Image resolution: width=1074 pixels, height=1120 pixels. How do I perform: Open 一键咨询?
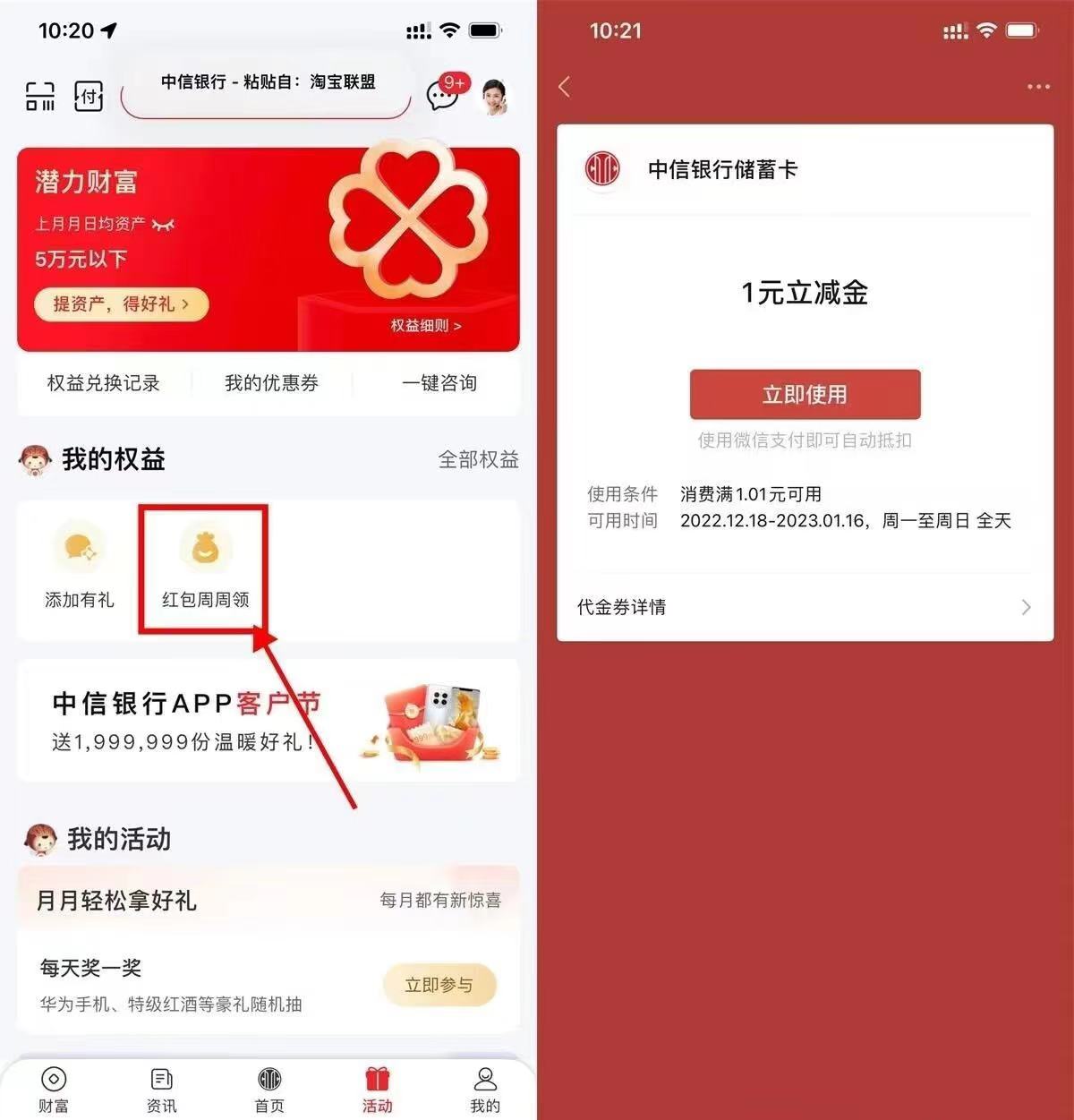(439, 383)
